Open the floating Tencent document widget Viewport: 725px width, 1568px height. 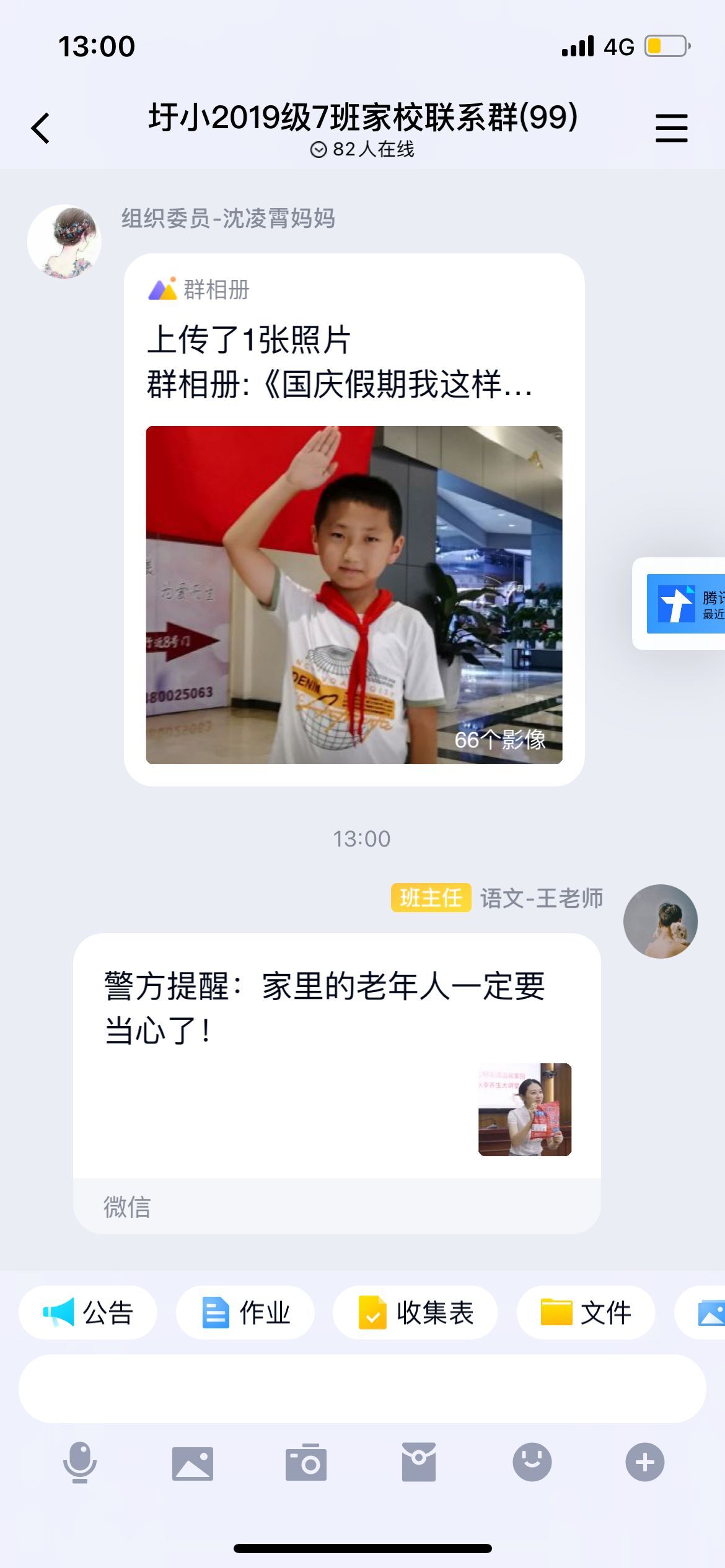point(679,604)
